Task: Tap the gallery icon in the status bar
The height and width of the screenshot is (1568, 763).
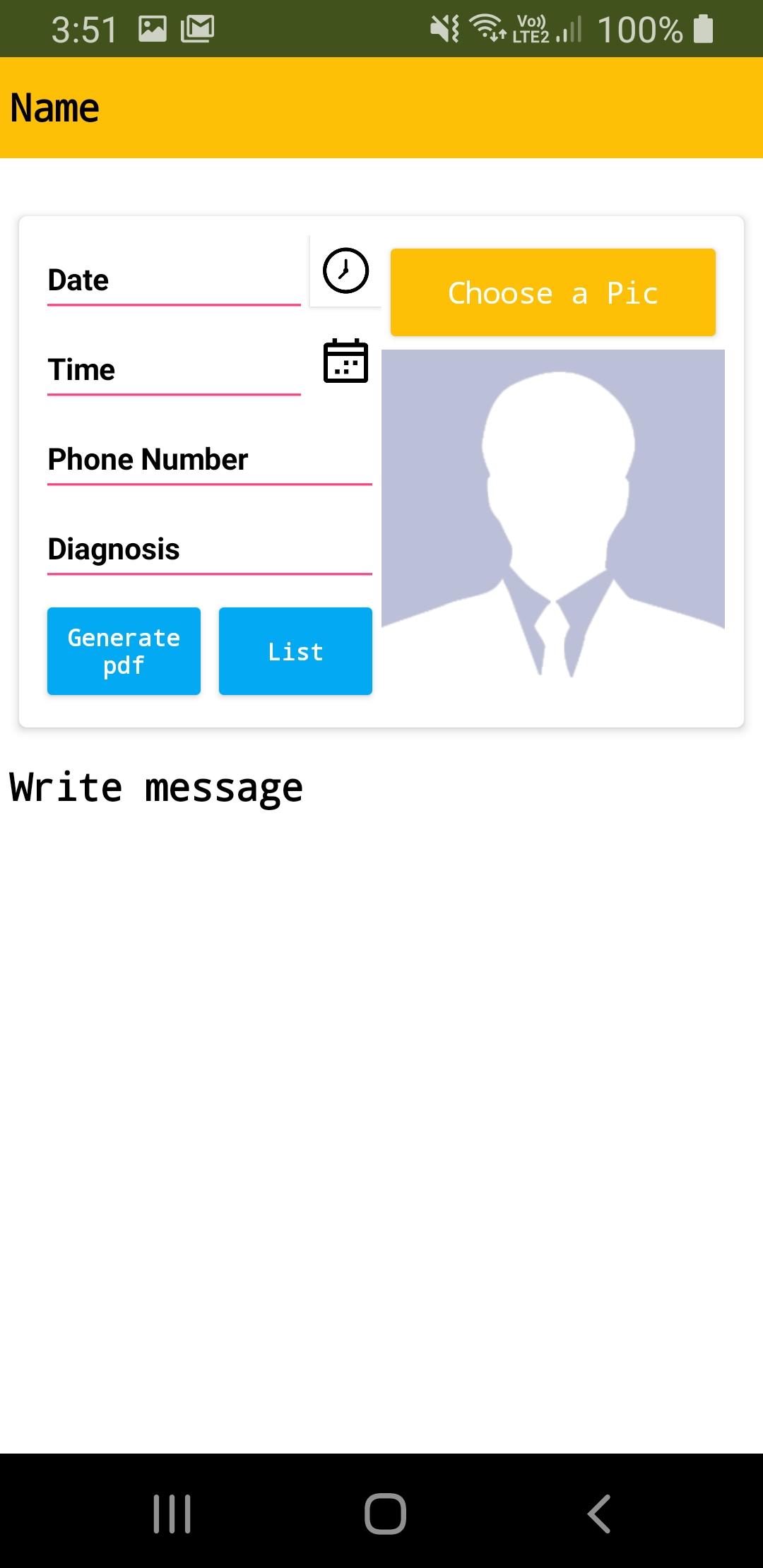Action: click(x=152, y=27)
